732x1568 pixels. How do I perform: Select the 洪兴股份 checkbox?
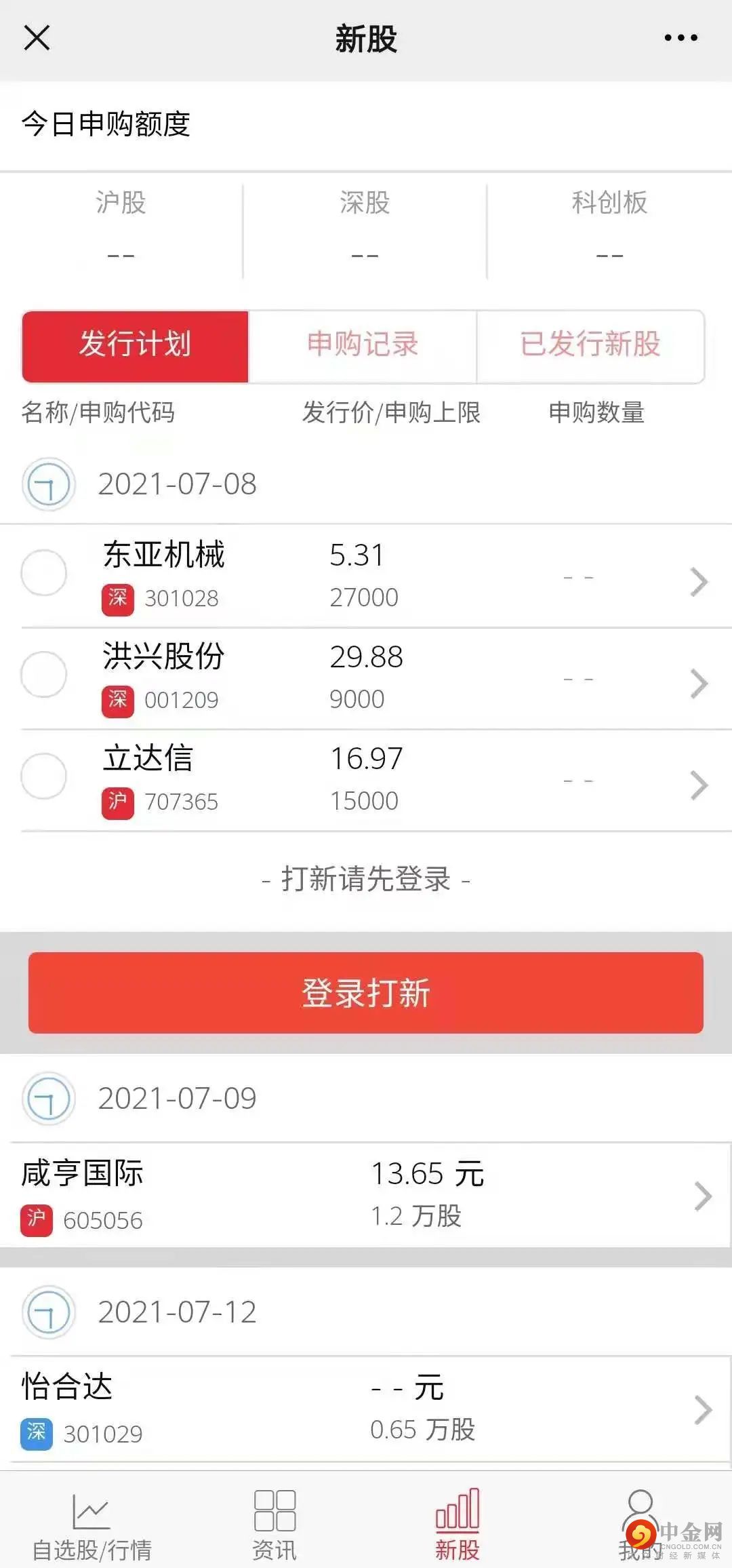tap(44, 675)
